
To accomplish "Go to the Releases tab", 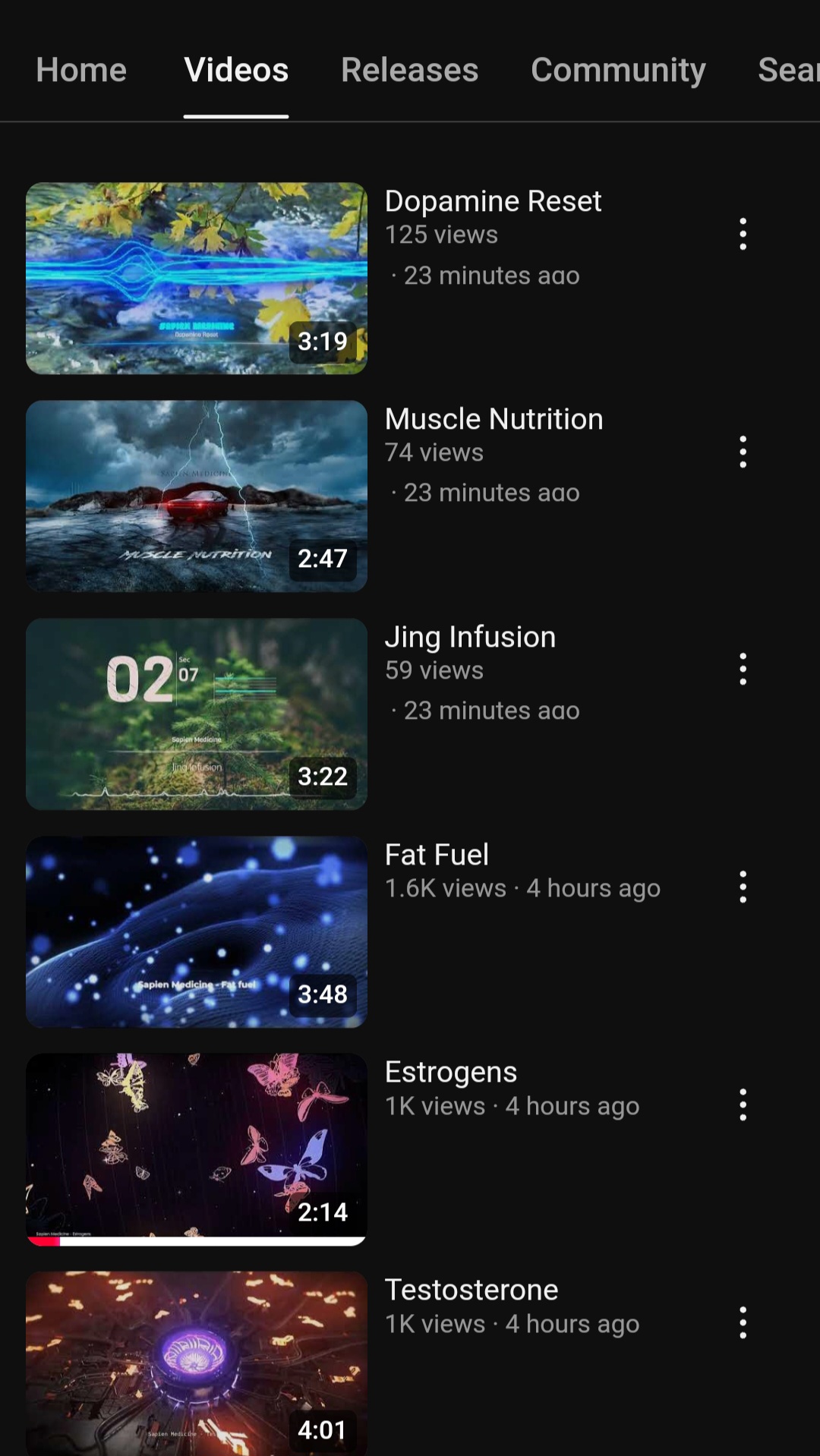I will 409,71.
